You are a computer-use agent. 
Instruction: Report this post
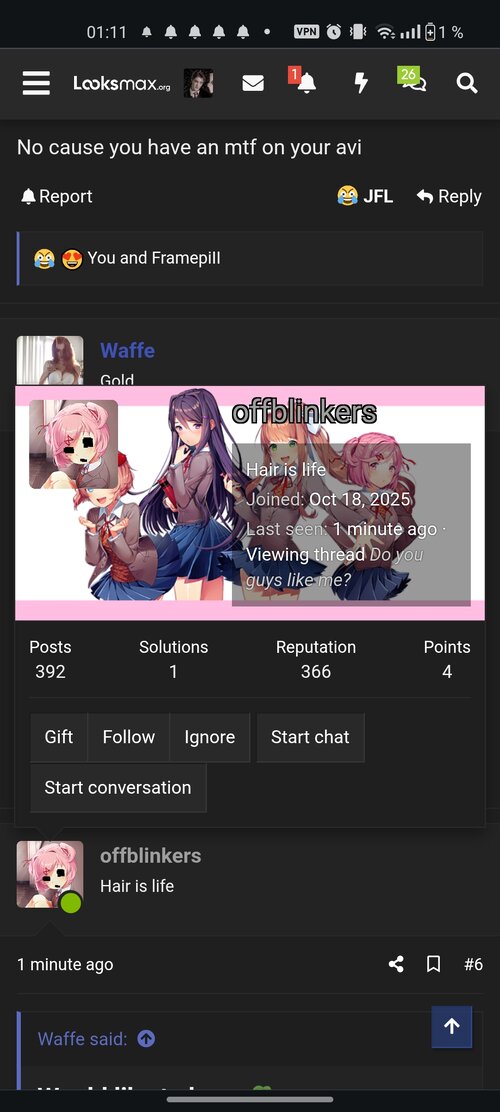click(57, 196)
